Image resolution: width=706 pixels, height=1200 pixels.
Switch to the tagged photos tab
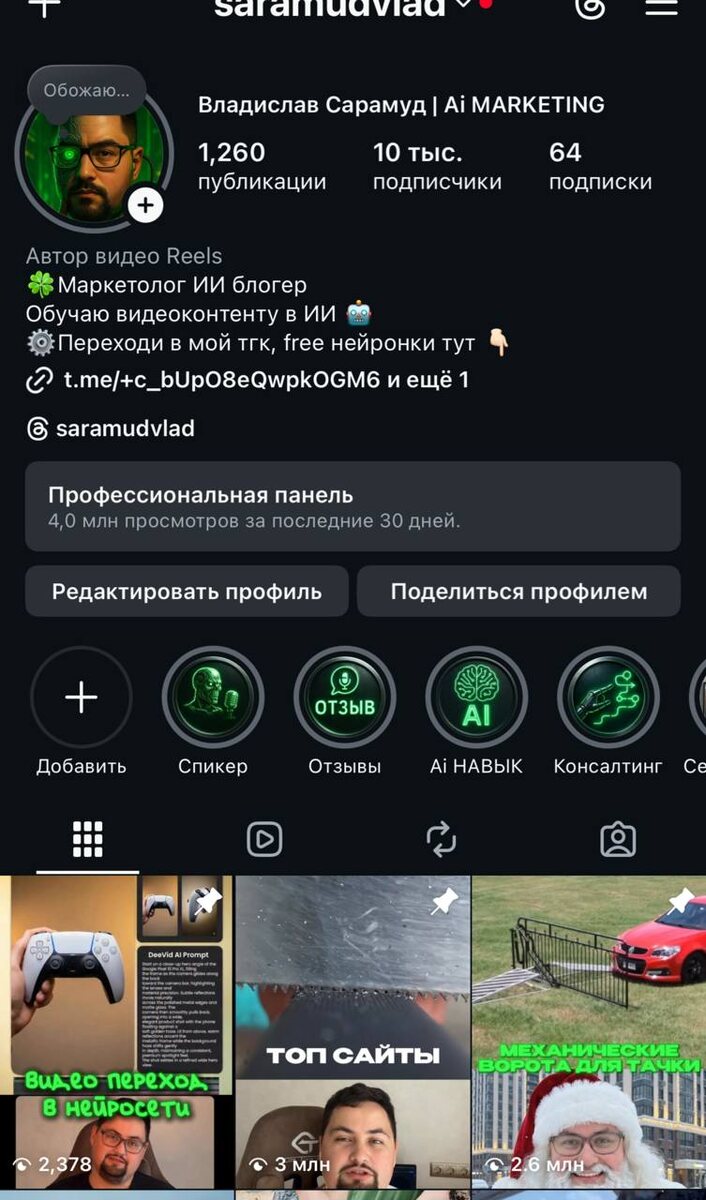[x=617, y=839]
